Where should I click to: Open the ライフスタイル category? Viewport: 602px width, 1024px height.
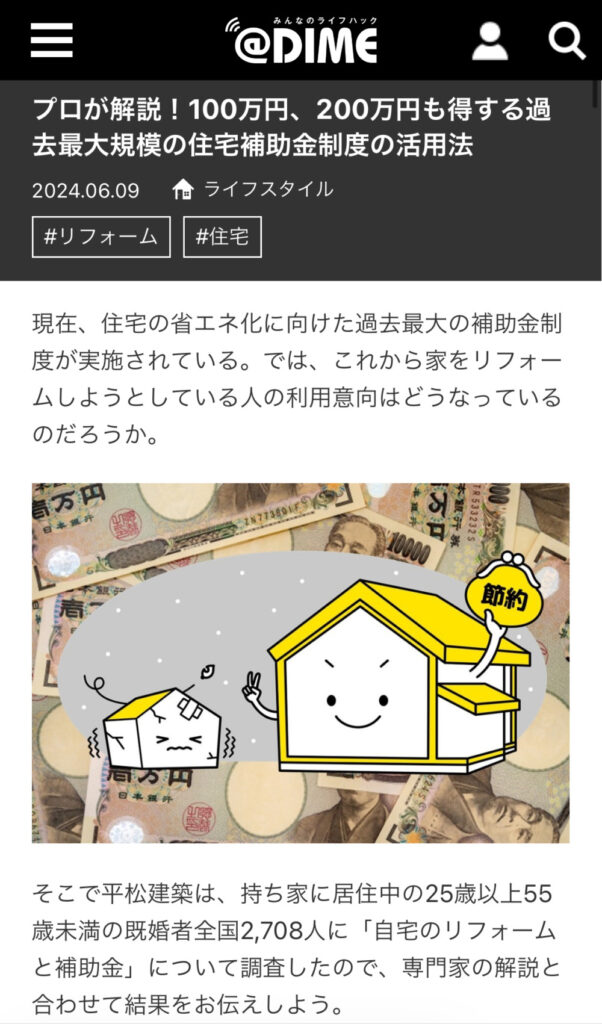[267, 189]
